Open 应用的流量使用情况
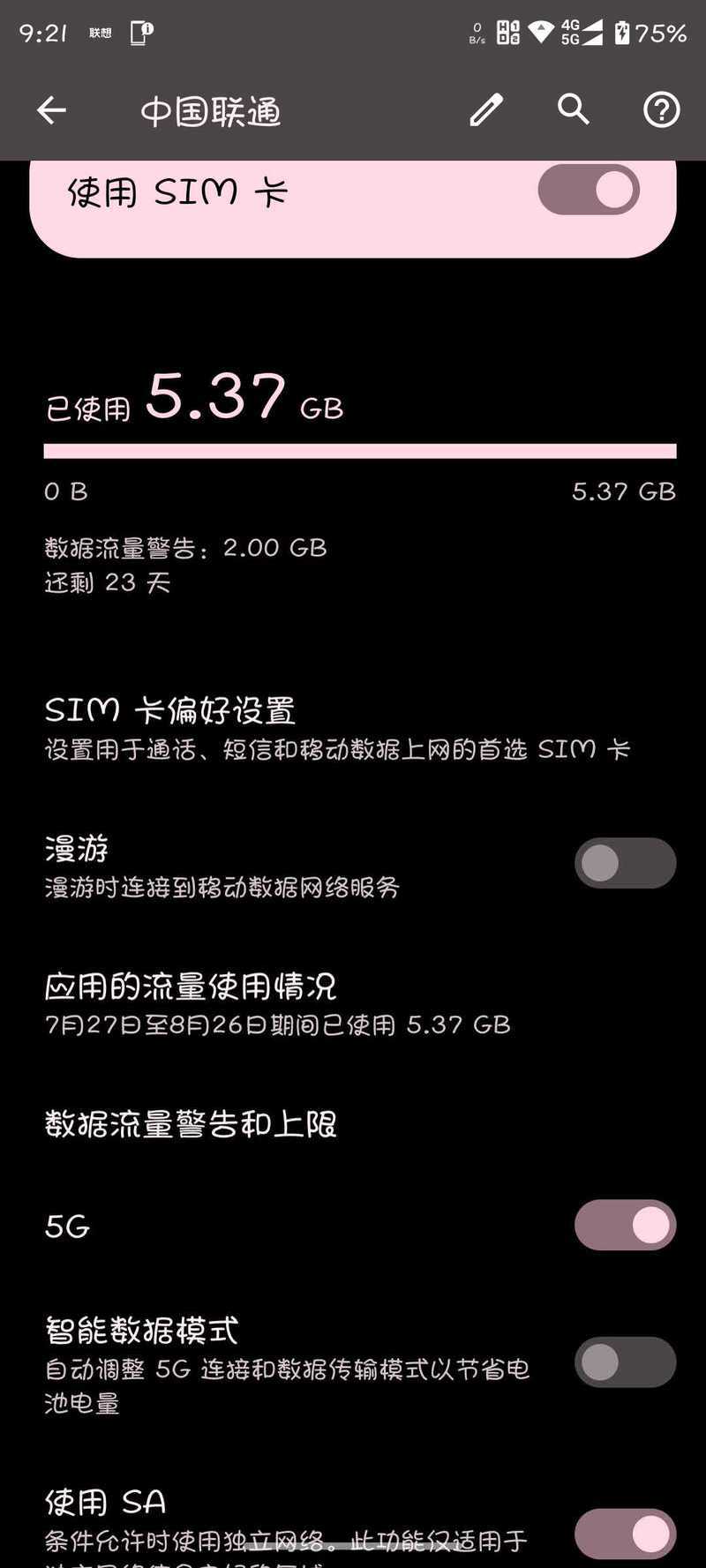The image size is (706, 1568). coord(353,1004)
